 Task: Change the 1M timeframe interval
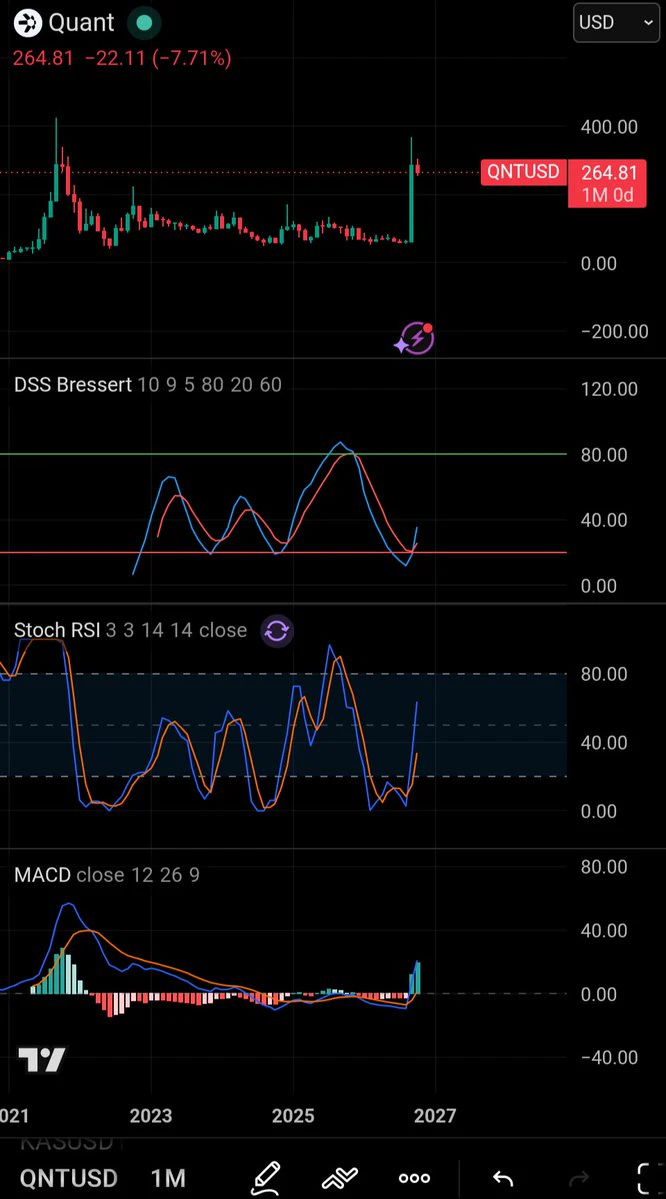point(167,1177)
